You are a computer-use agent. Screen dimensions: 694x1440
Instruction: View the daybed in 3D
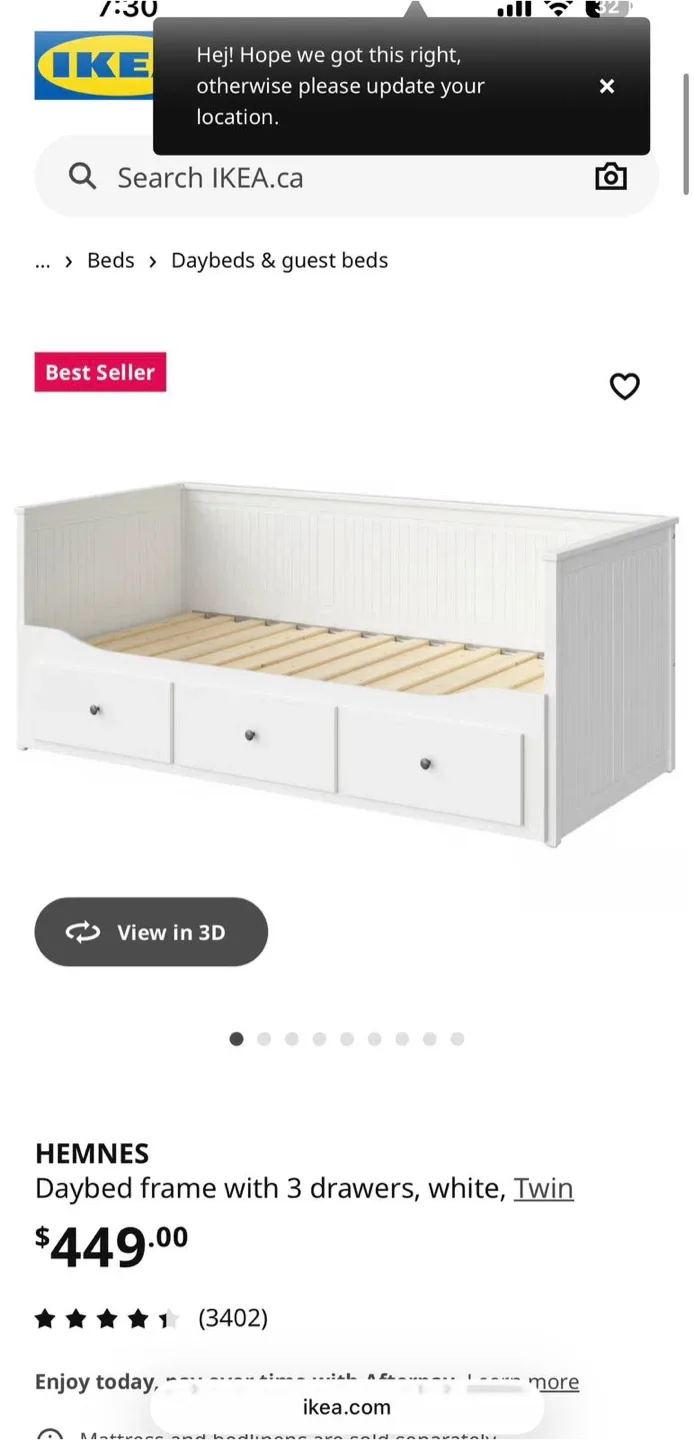[151, 932]
